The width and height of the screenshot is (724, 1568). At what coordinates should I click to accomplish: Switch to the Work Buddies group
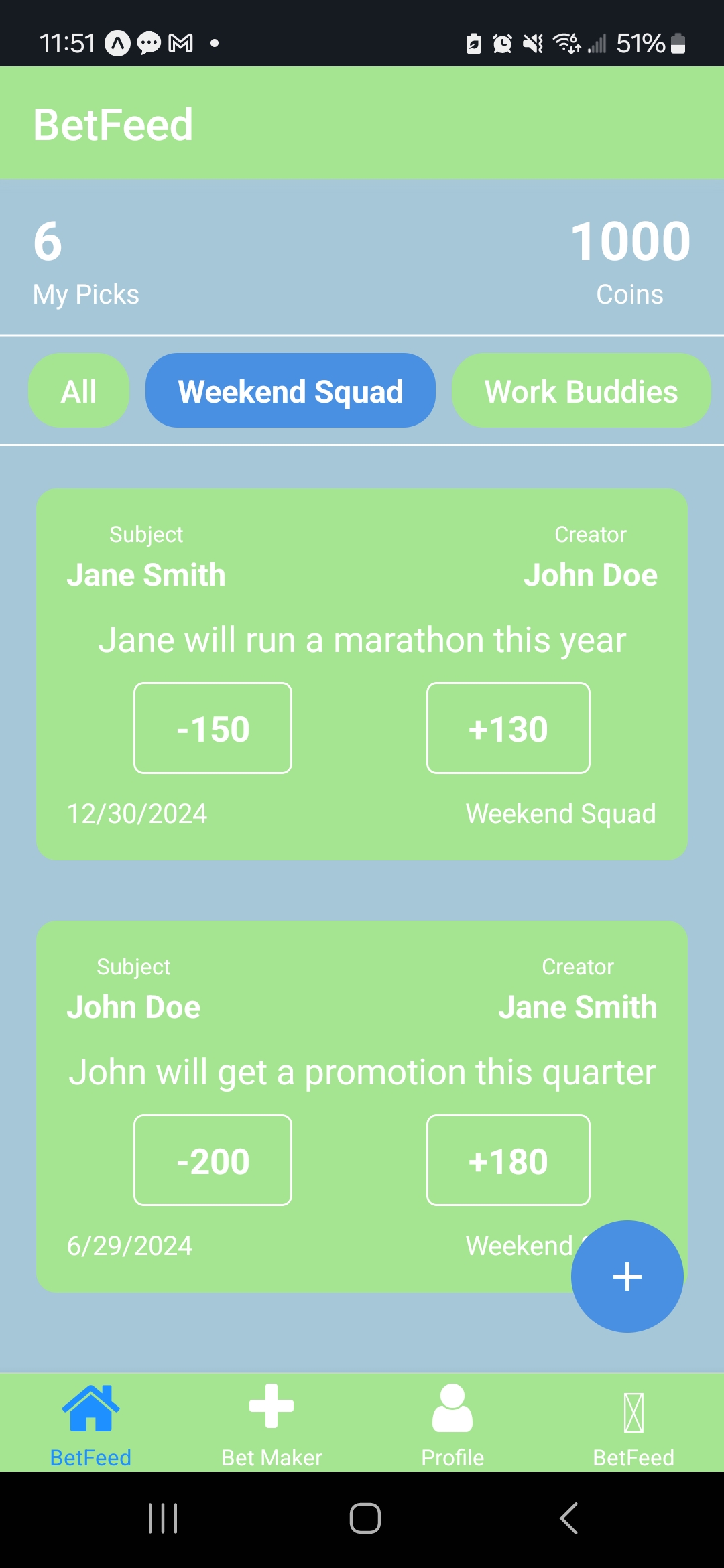pyautogui.click(x=581, y=391)
